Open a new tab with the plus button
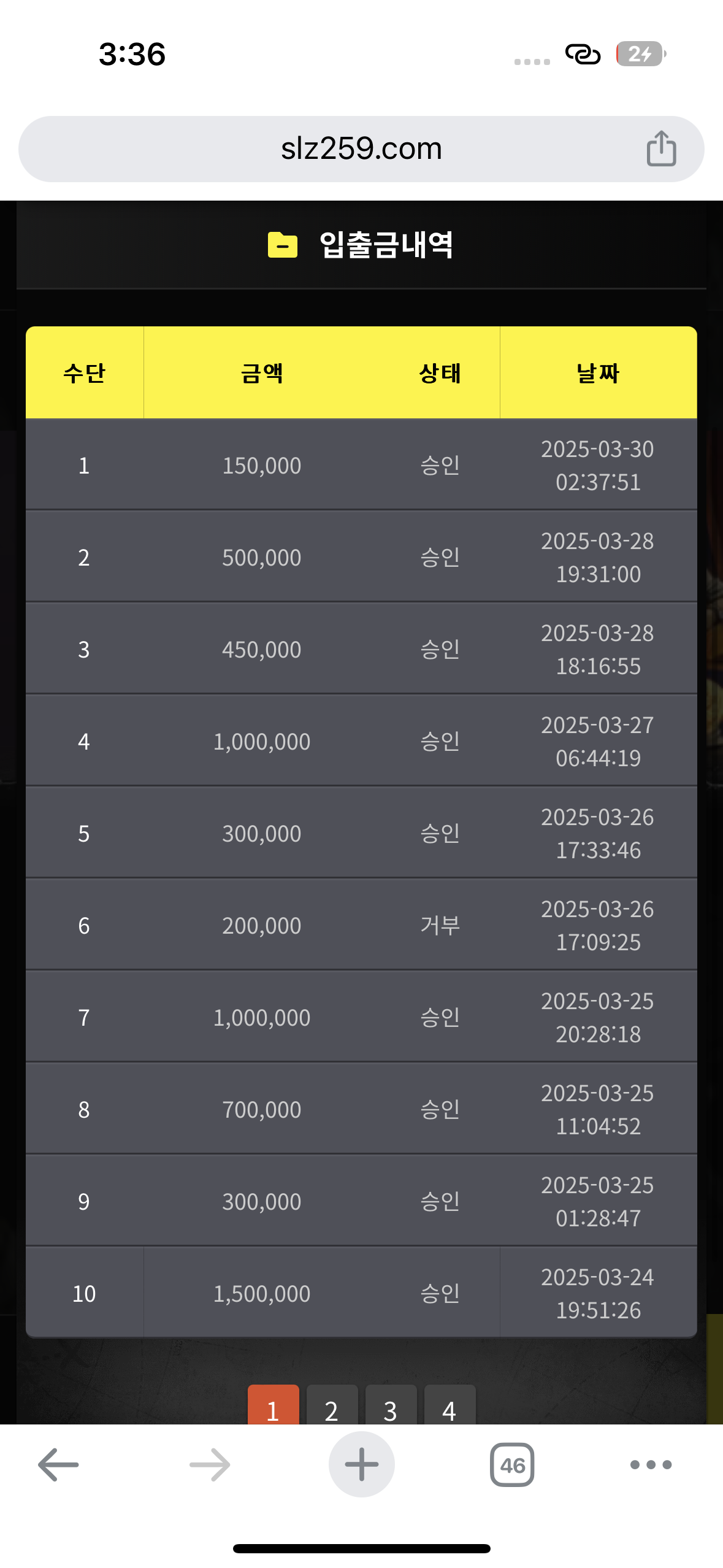 click(x=361, y=1464)
